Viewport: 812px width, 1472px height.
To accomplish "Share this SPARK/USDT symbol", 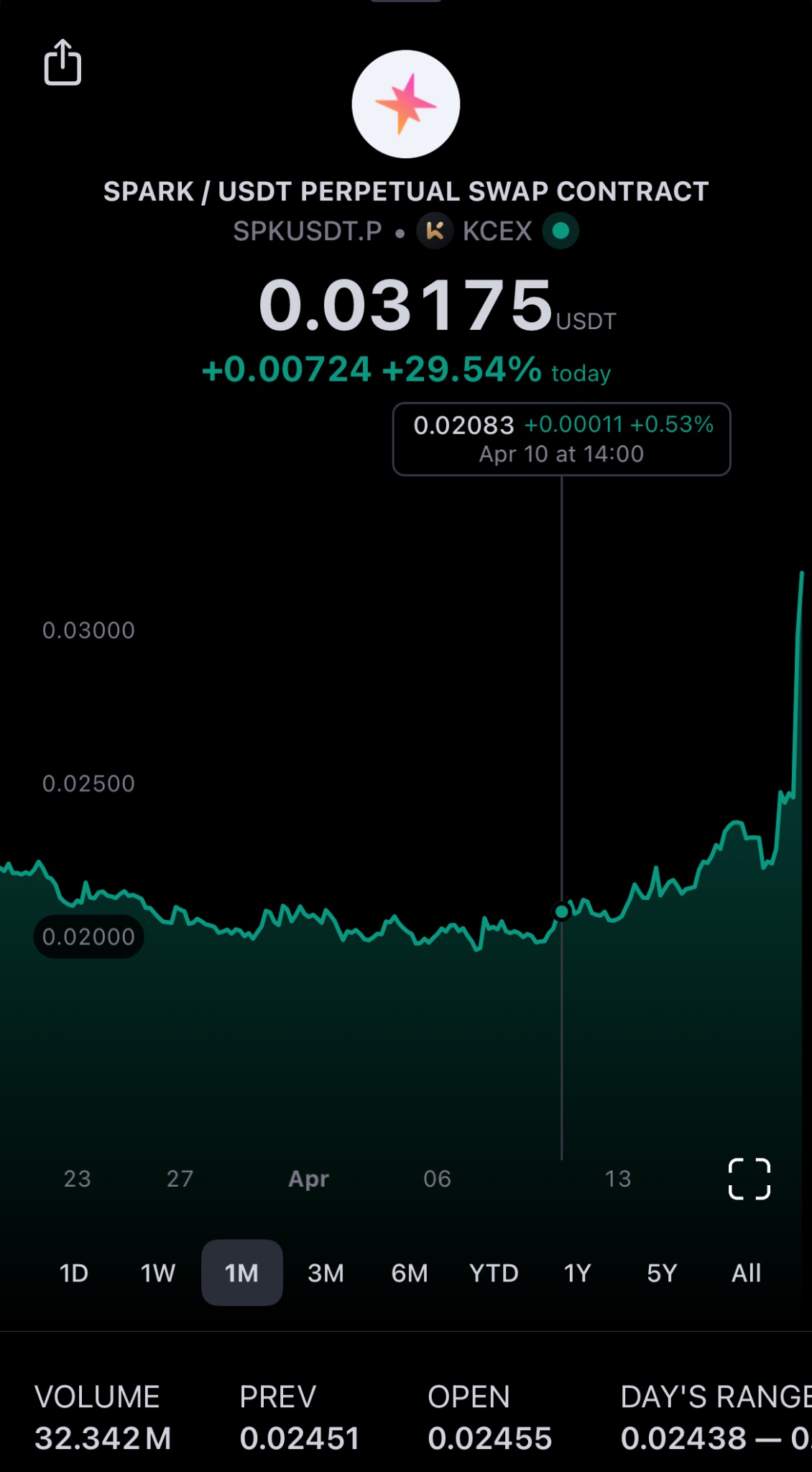I will click(x=63, y=63).
